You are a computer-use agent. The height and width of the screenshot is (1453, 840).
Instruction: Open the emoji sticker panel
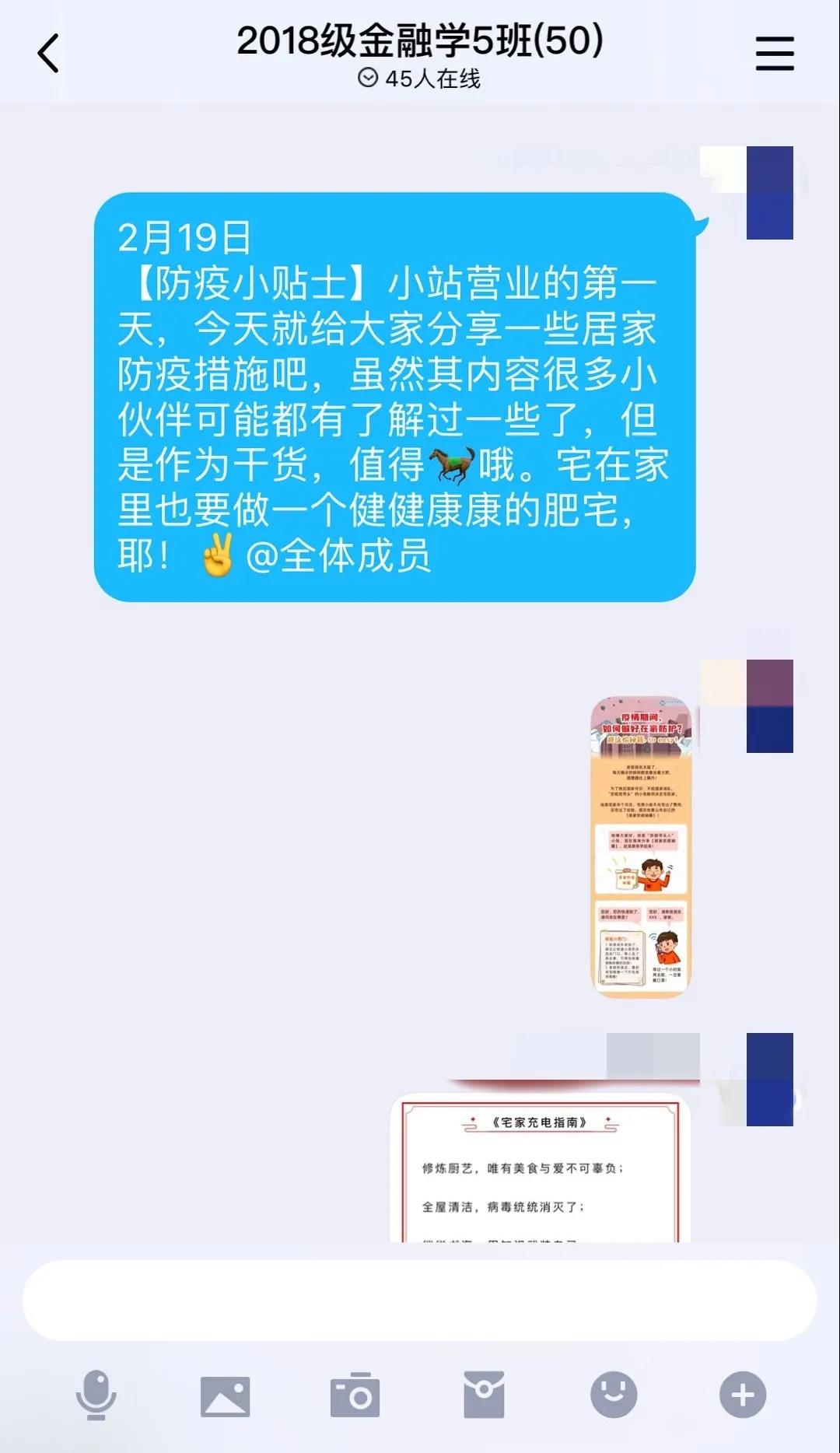(614, 1395)
